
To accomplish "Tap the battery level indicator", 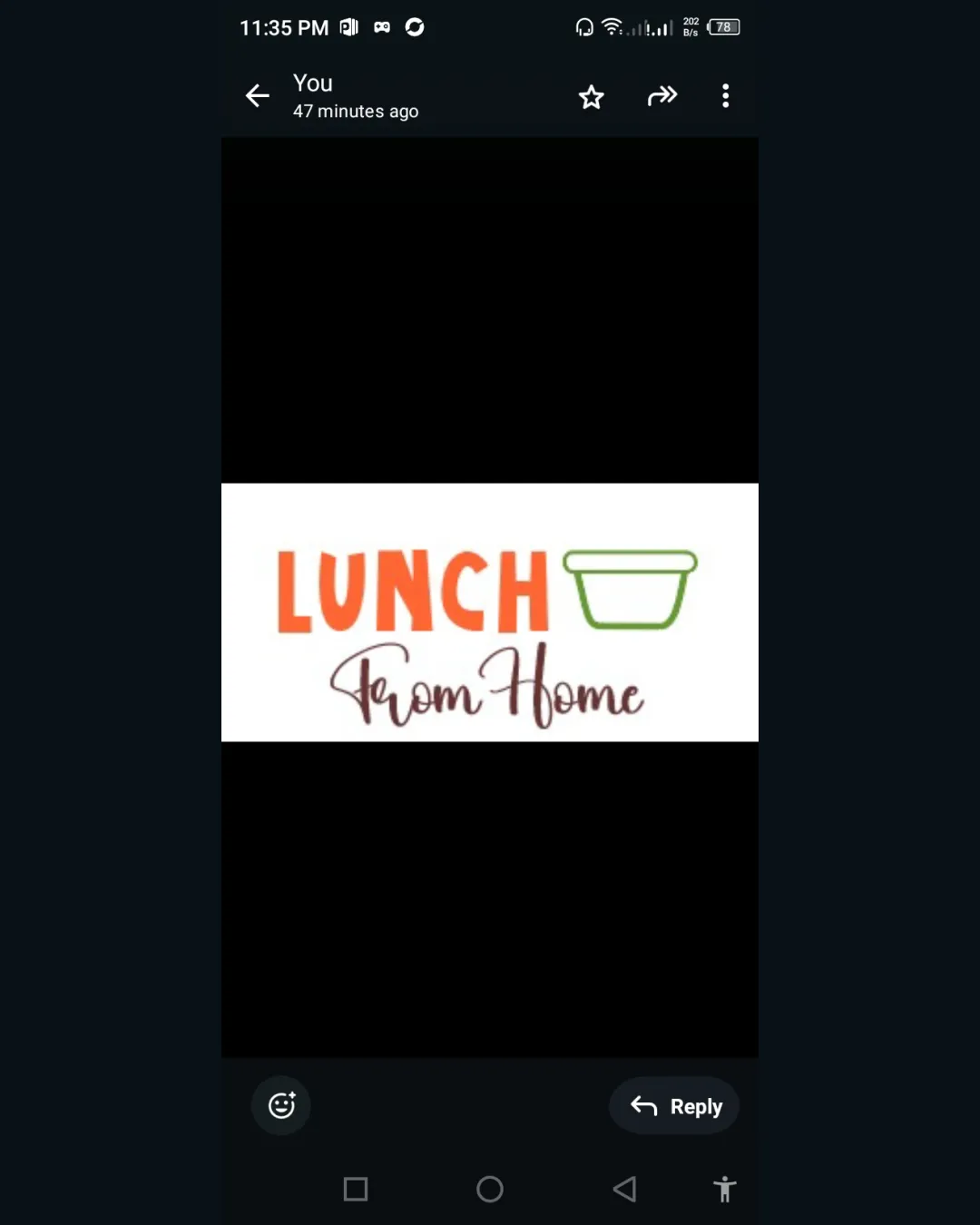I will [x=723, y=27].
